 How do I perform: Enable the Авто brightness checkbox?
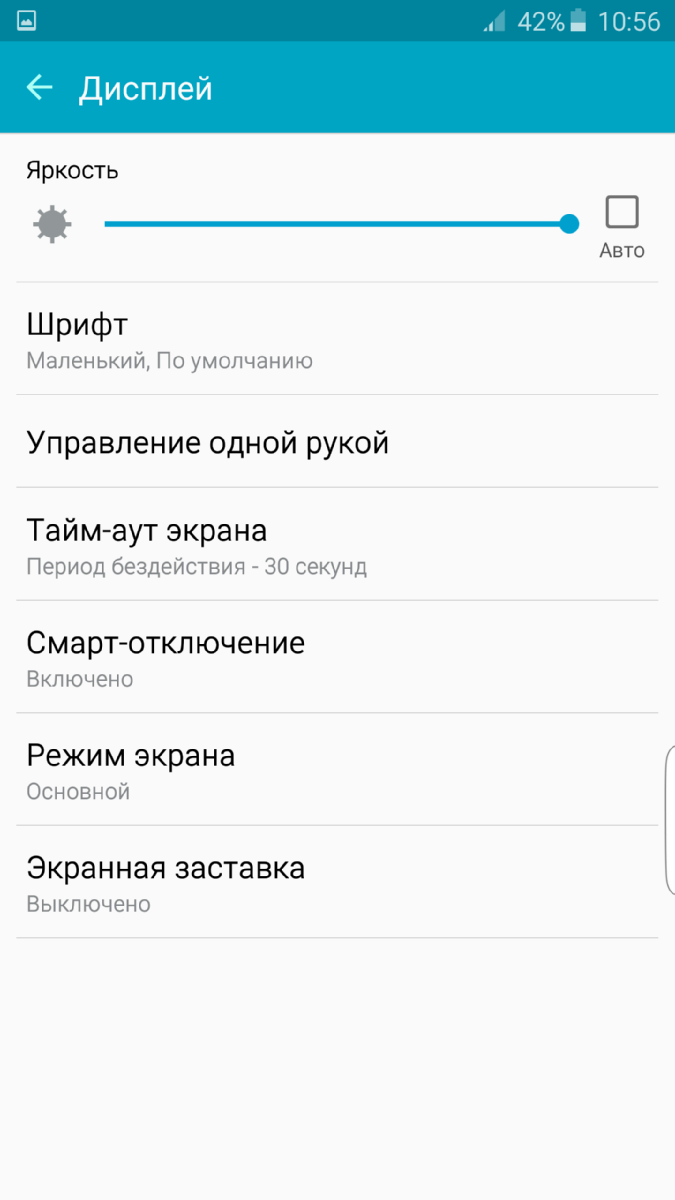tap(622, 213)
